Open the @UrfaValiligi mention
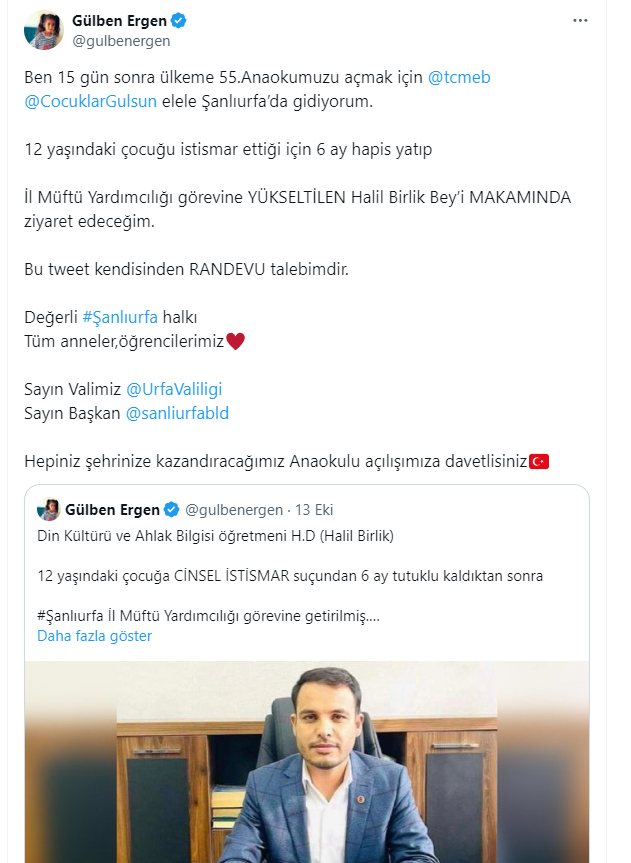 point(174,388)
